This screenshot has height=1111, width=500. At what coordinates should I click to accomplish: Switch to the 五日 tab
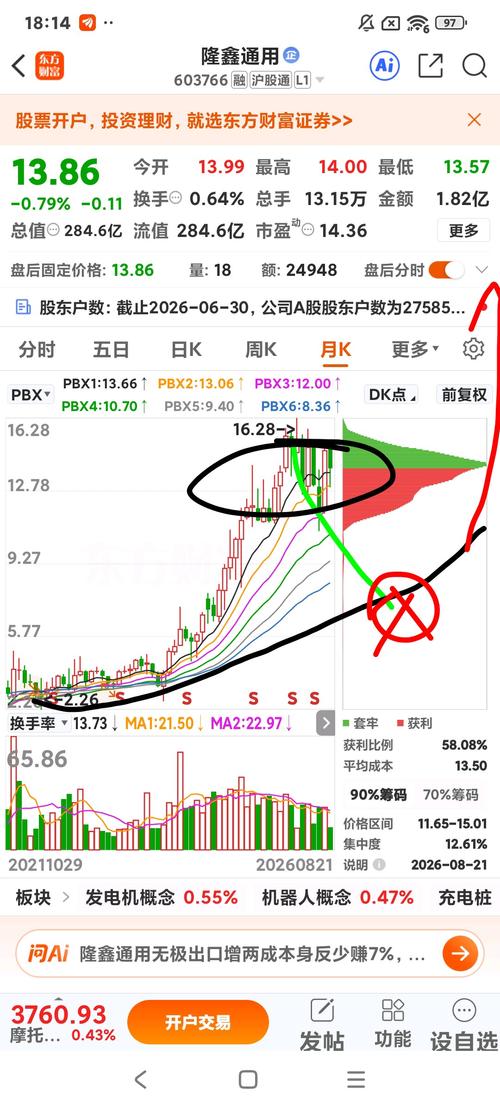coord(111,349)
